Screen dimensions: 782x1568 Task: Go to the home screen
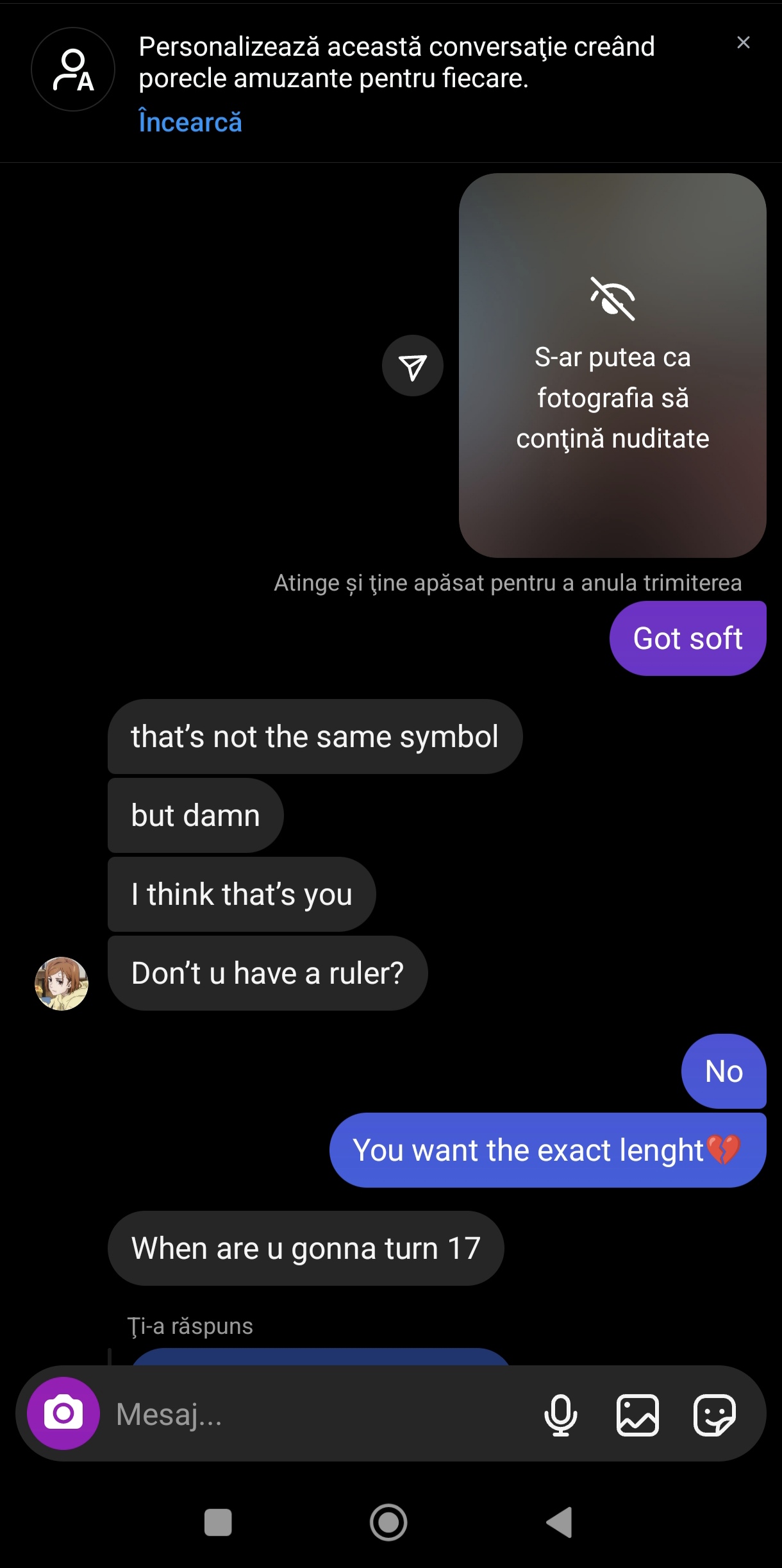(x=388, y=1522)
